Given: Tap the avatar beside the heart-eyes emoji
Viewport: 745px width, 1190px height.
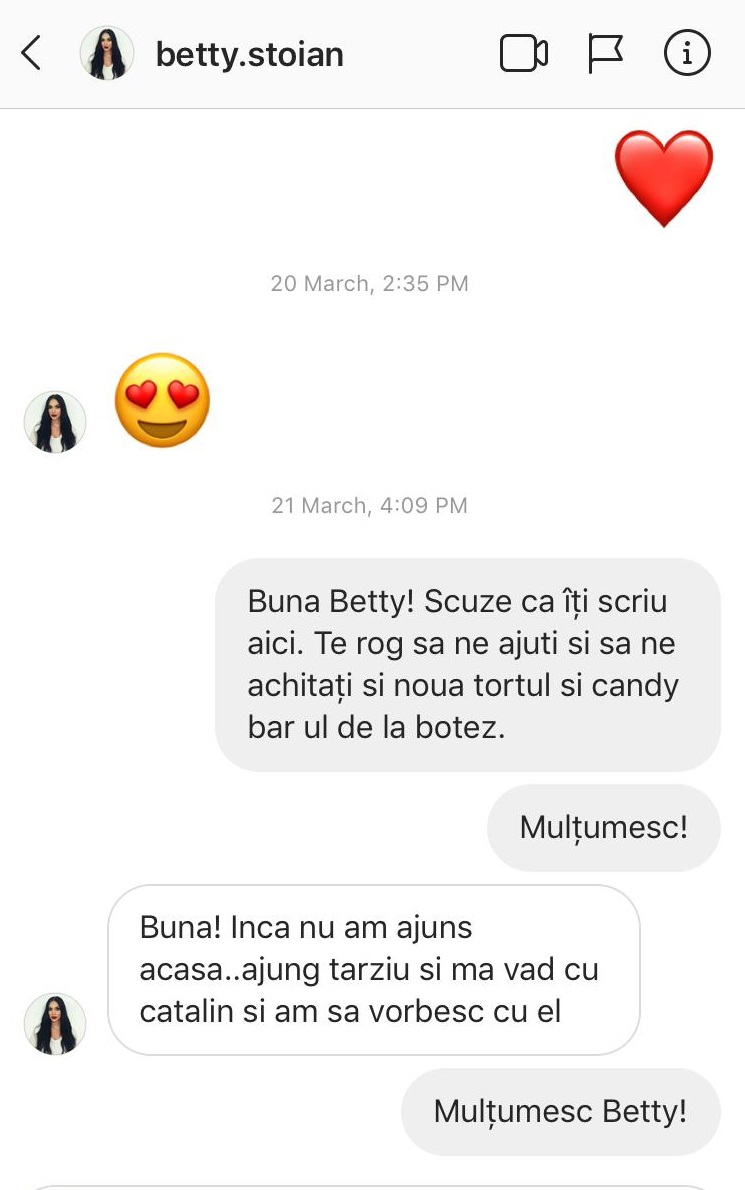Looking at the screenshot, I should pyautogui.click(x=55, y=422).
